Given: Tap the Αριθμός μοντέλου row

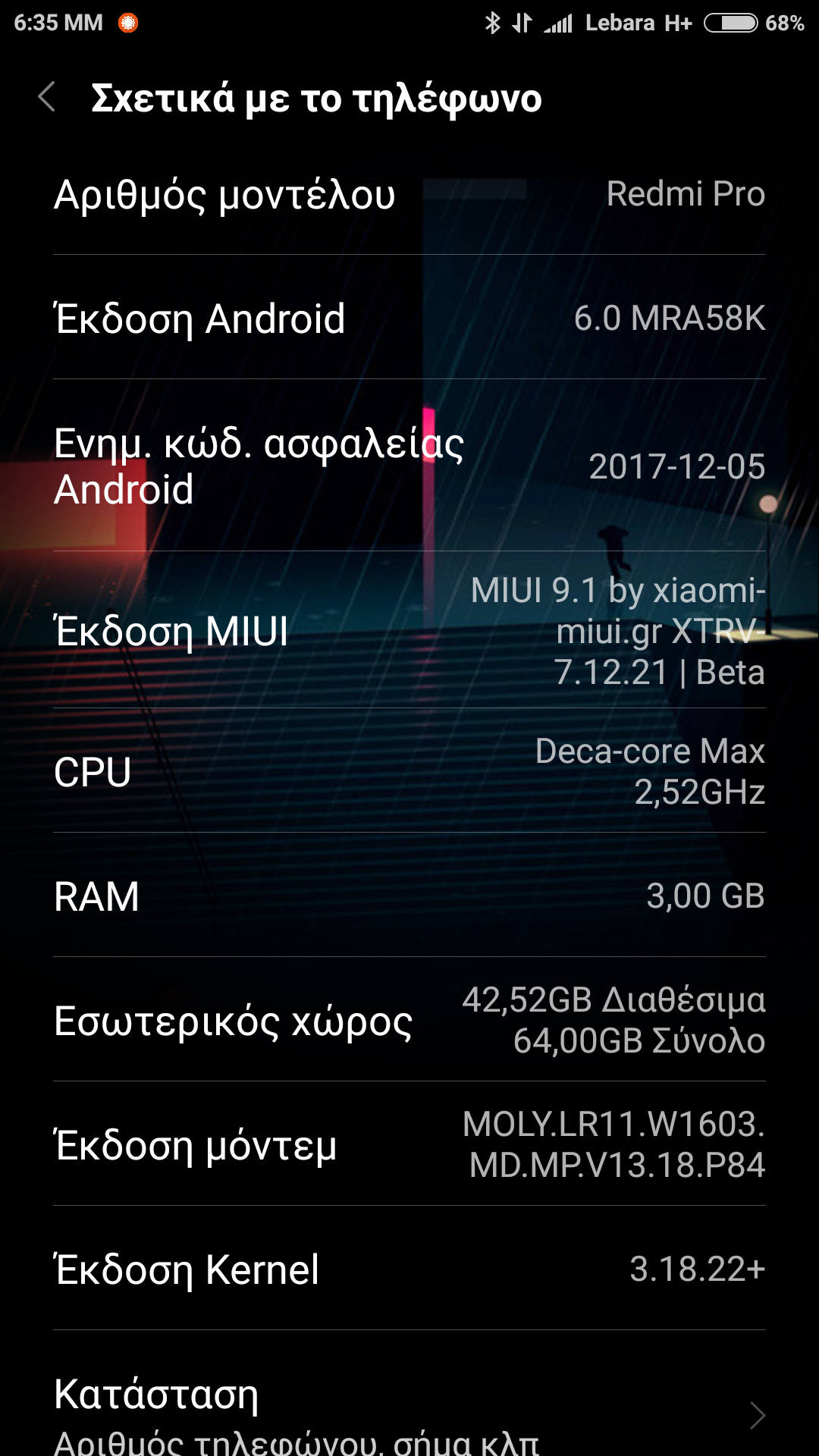Looking at the screenshot, I should (409, 195).
